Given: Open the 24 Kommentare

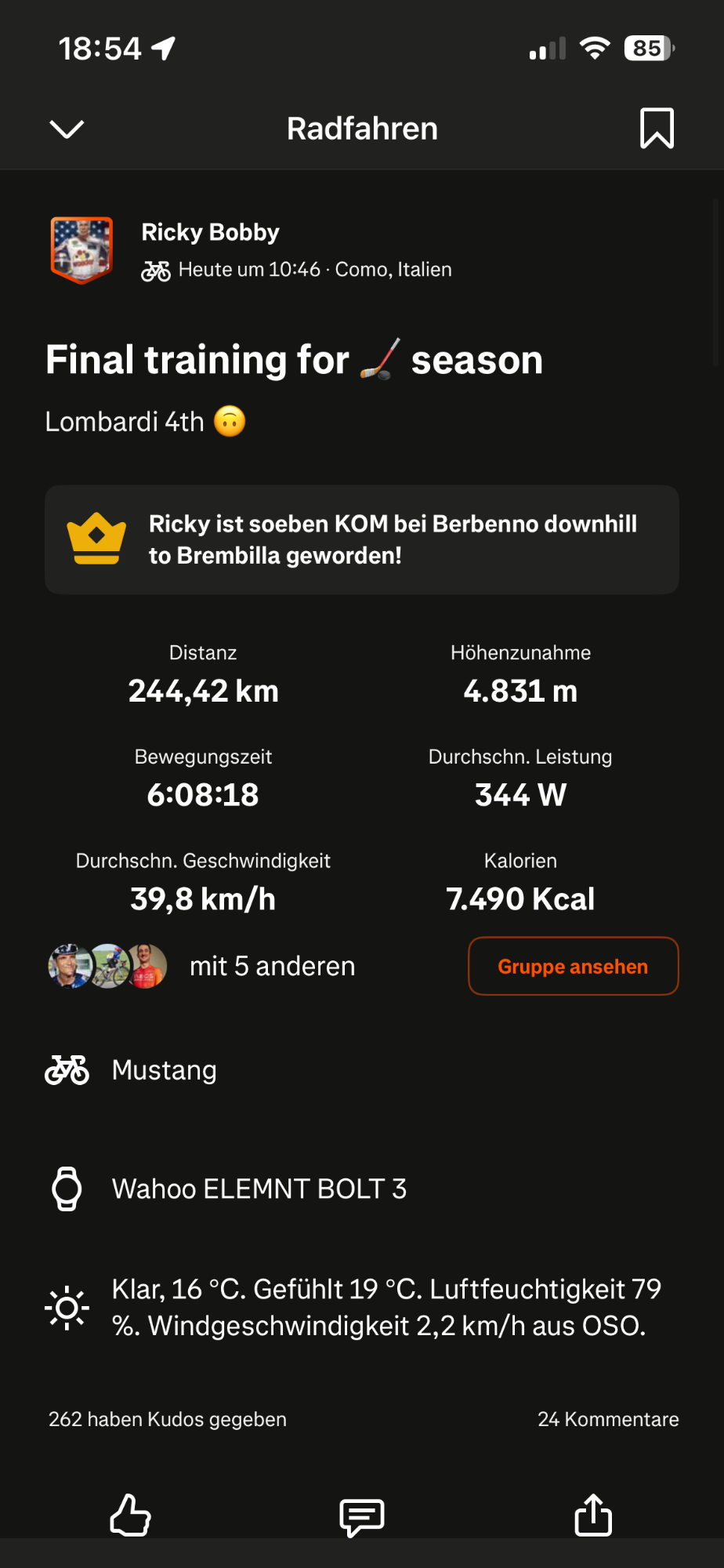Looking at the screenshot, I should (608, 1419).
